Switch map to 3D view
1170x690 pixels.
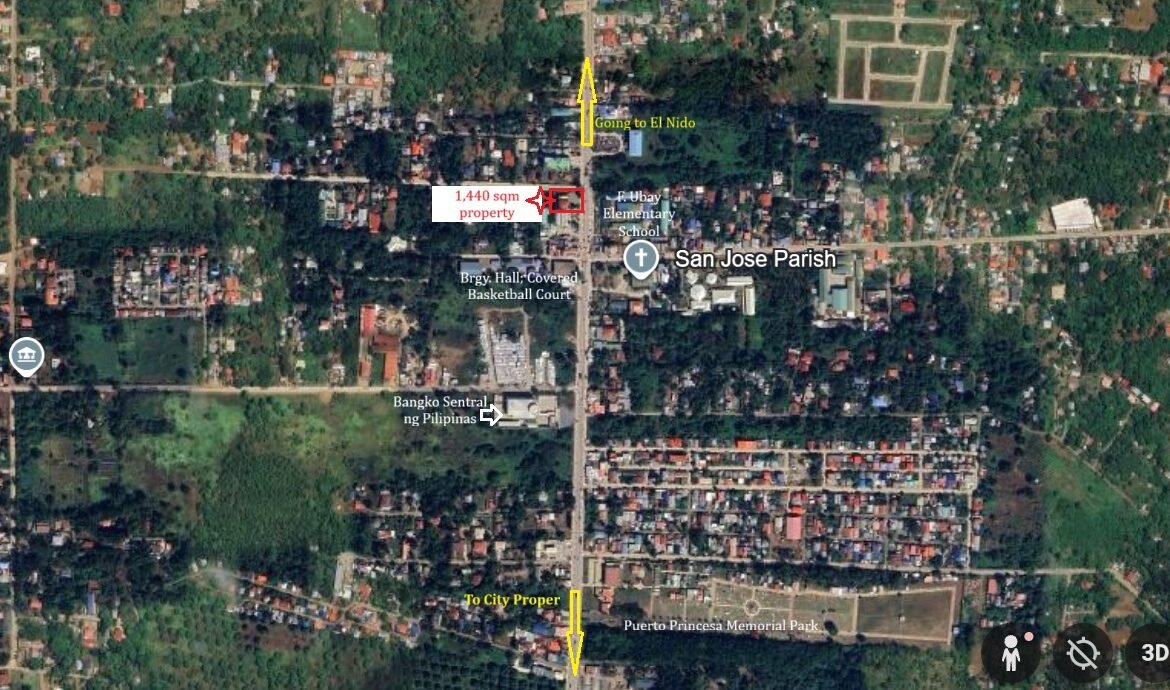(1151, 653)
